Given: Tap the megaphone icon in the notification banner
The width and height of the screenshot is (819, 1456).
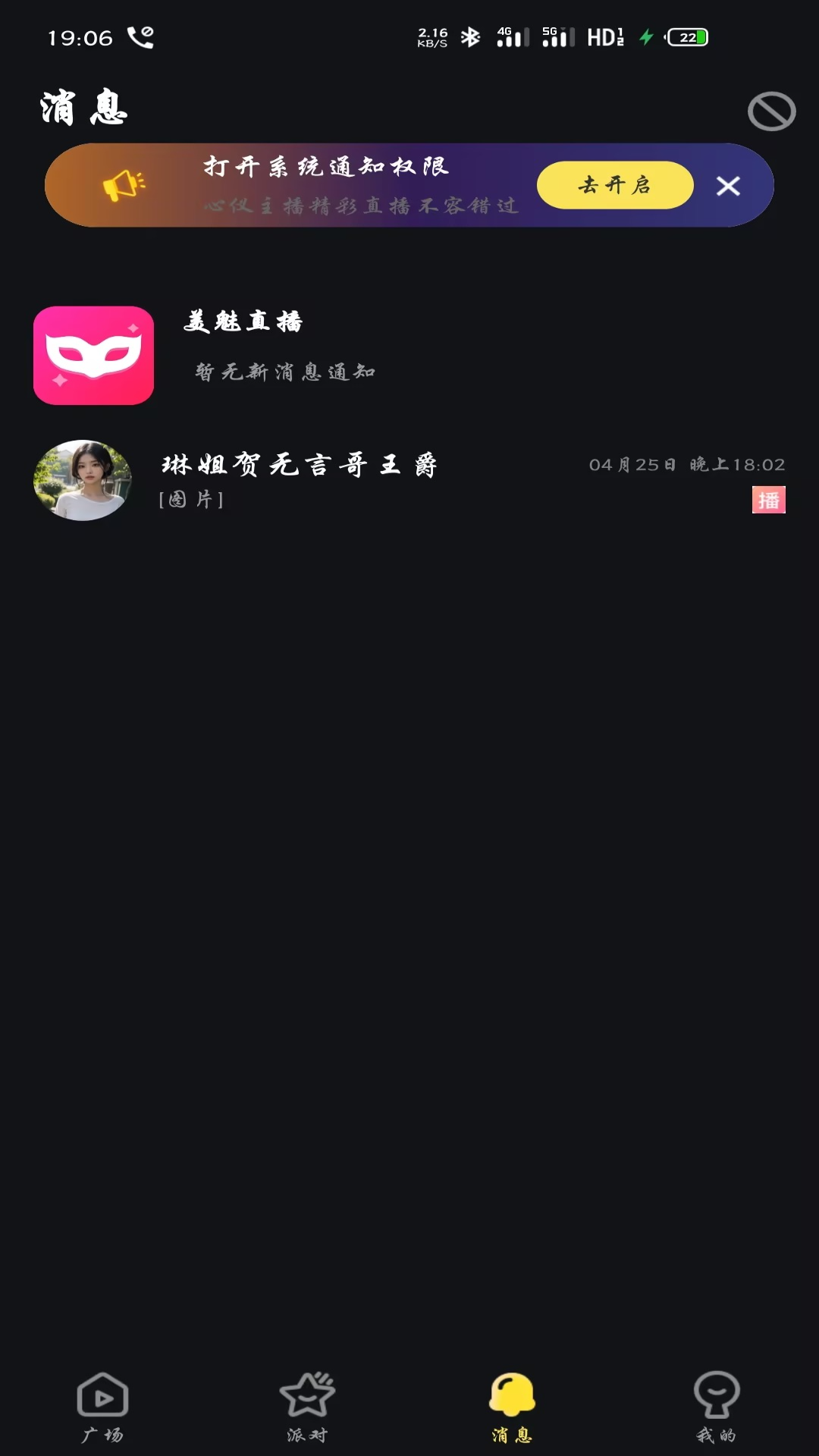Looking at the screenshot, I should pos(125,184).
